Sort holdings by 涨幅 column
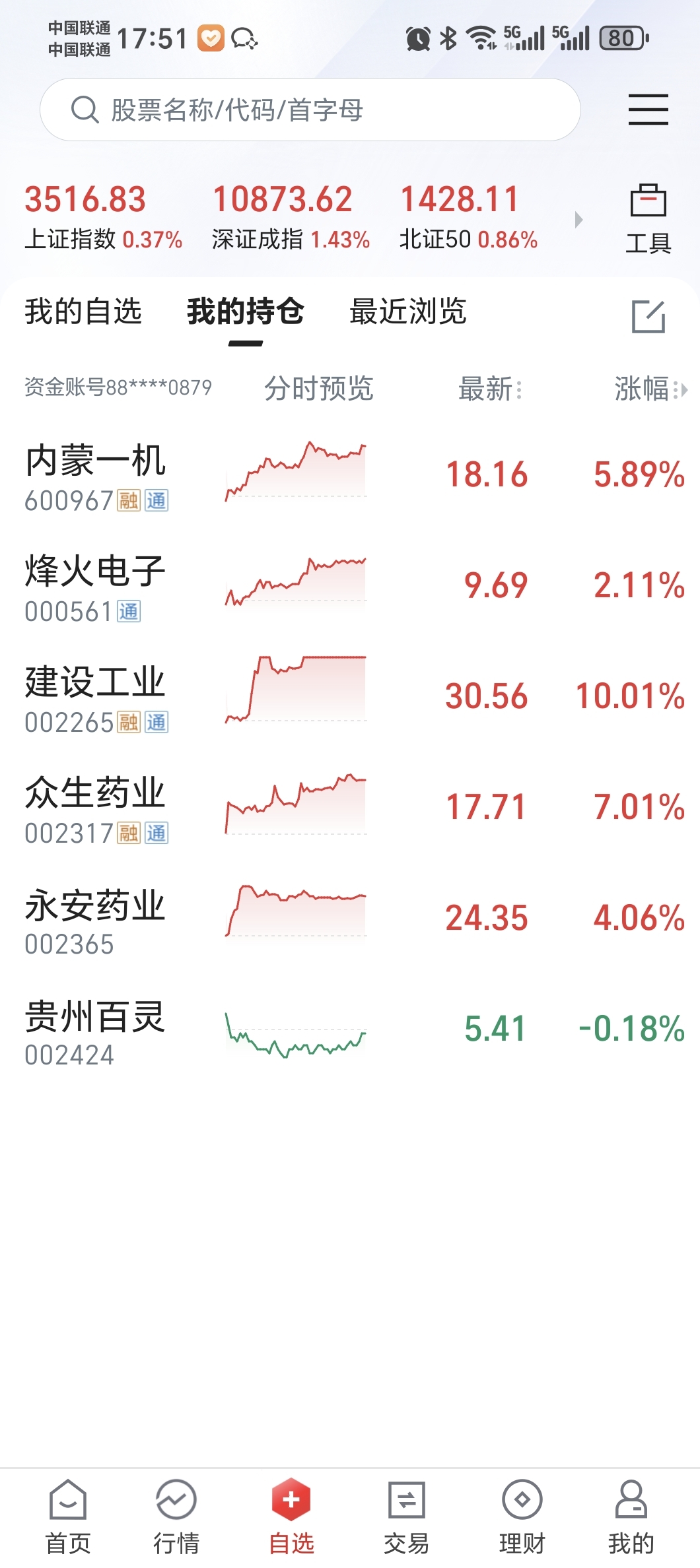This screenshot has width=700, height=1568. pyautogui.click(x=650, y=389)
